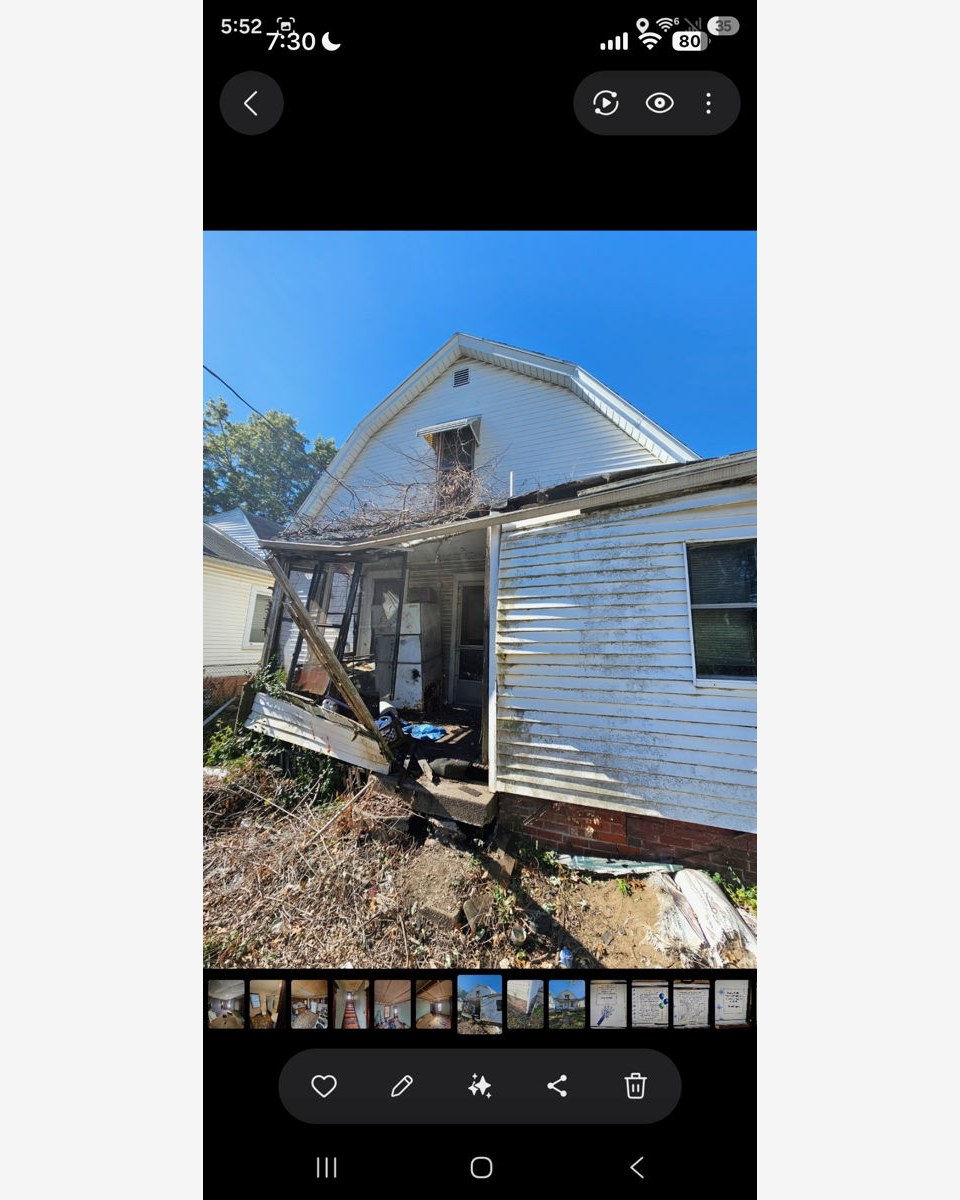Open the first thumbnail in the filmstrip
The image size is (960, 1200).
point(226,1004)
